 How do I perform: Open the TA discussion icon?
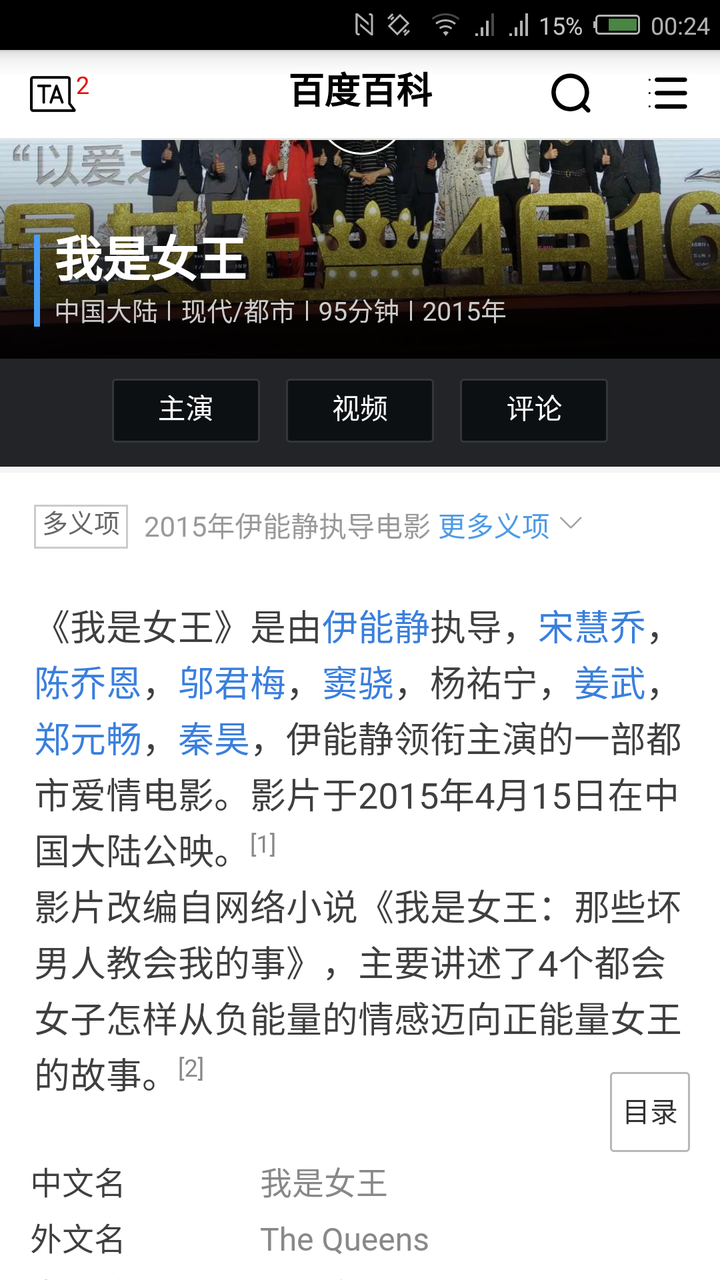tap(58, 93)
